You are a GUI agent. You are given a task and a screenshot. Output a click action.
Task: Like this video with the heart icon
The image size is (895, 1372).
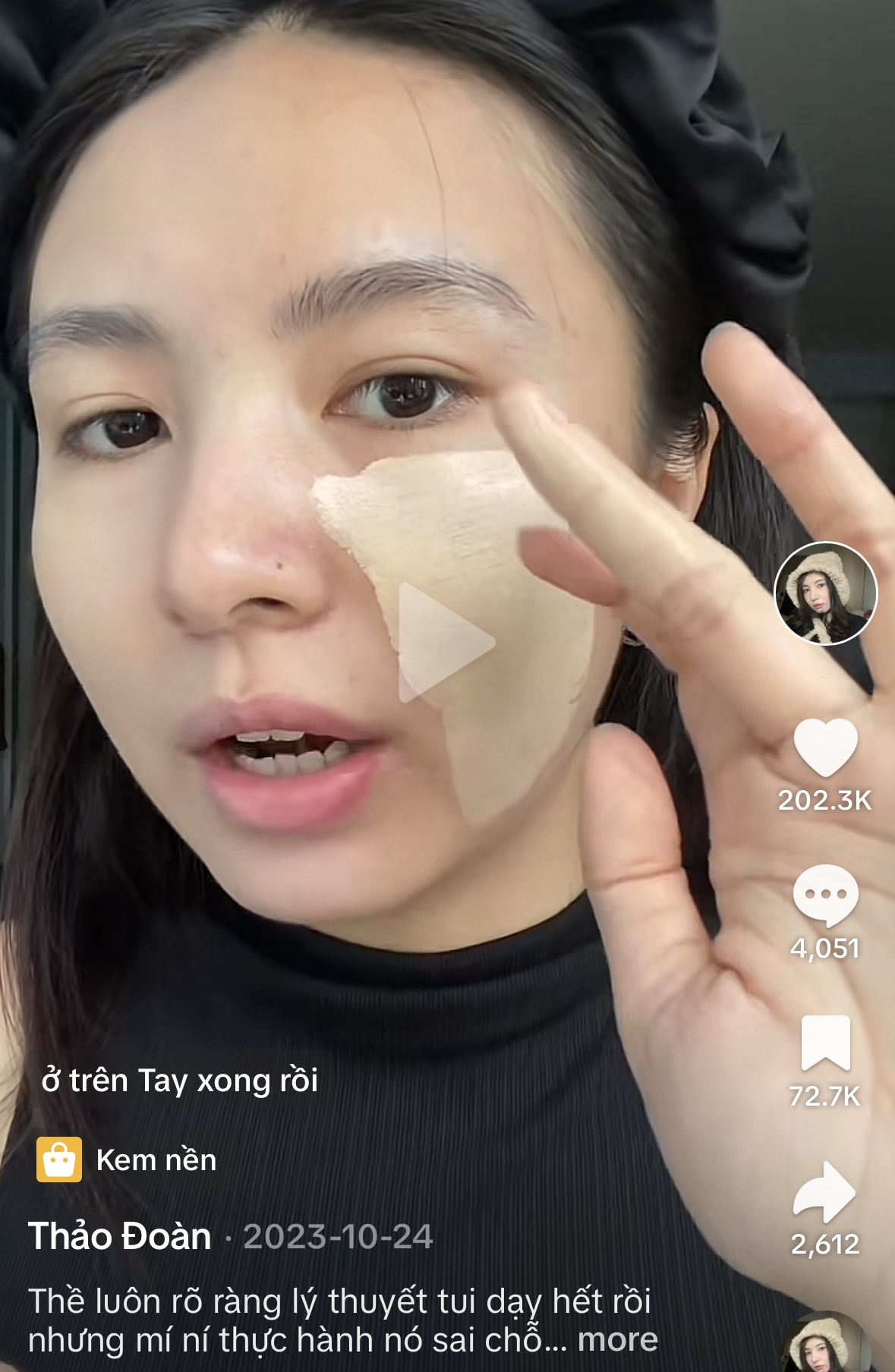825,747
